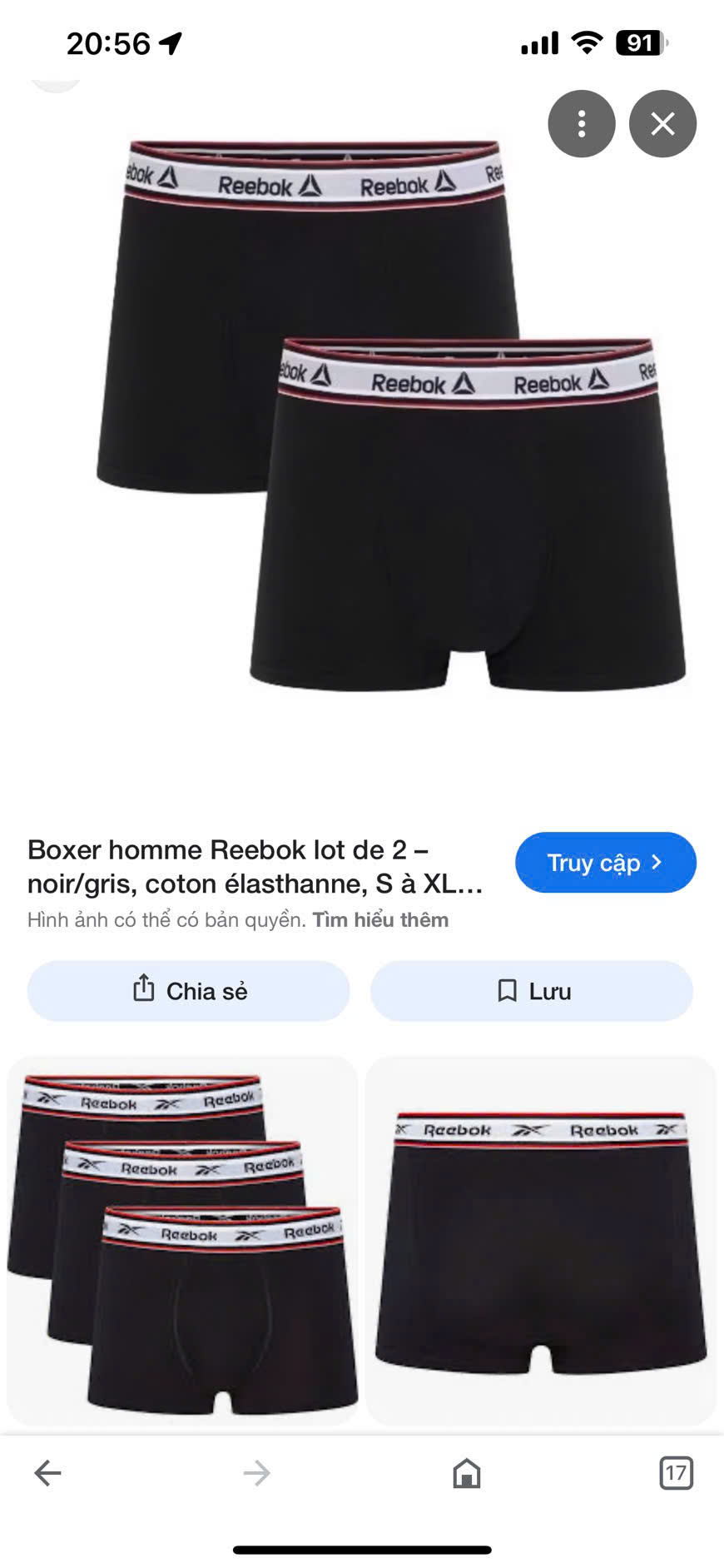View the main two-pack Reebok boxer image
This screenshot has width=724, height=1568.
click(x=391, y=416)
